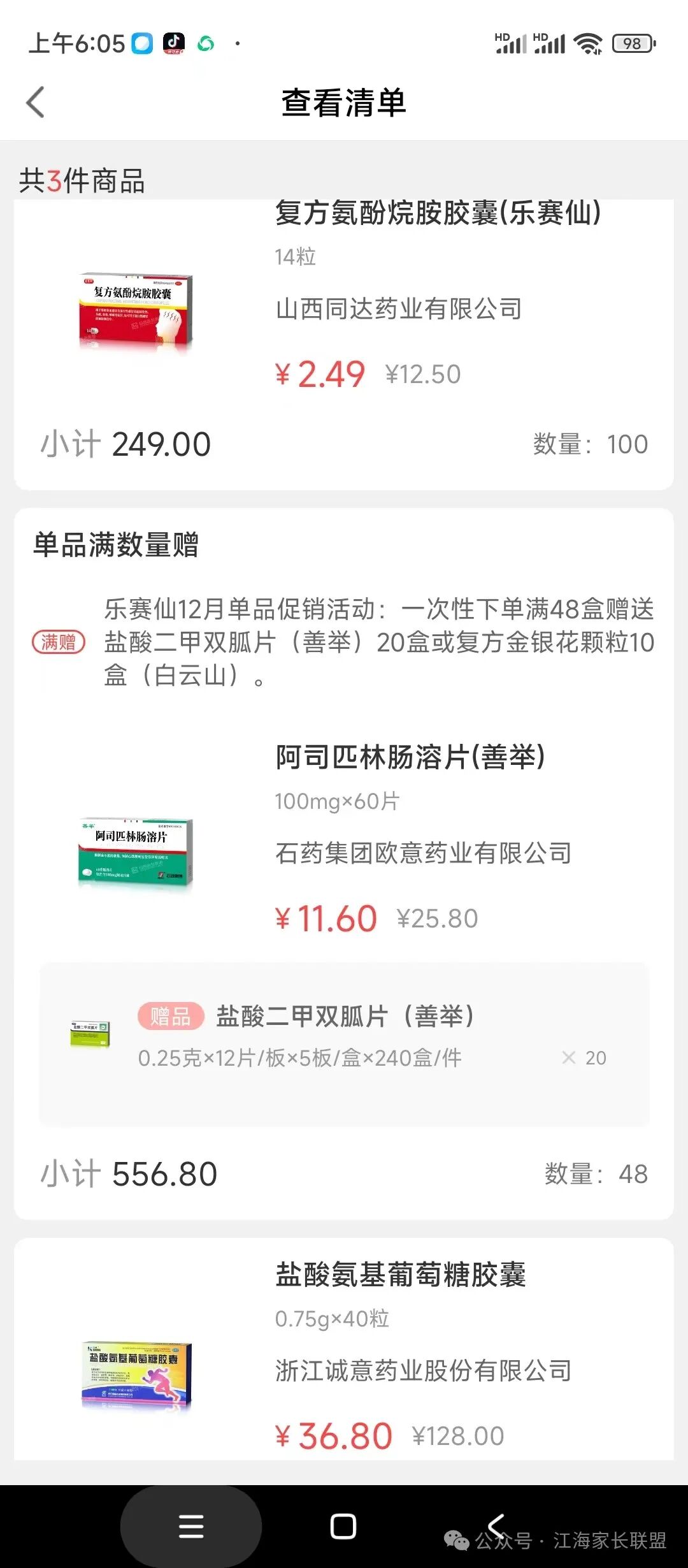View the 盐酸二甲双胍片 gift item
This screenshot has height=1568, width=688.
[x=344, y=1040]
